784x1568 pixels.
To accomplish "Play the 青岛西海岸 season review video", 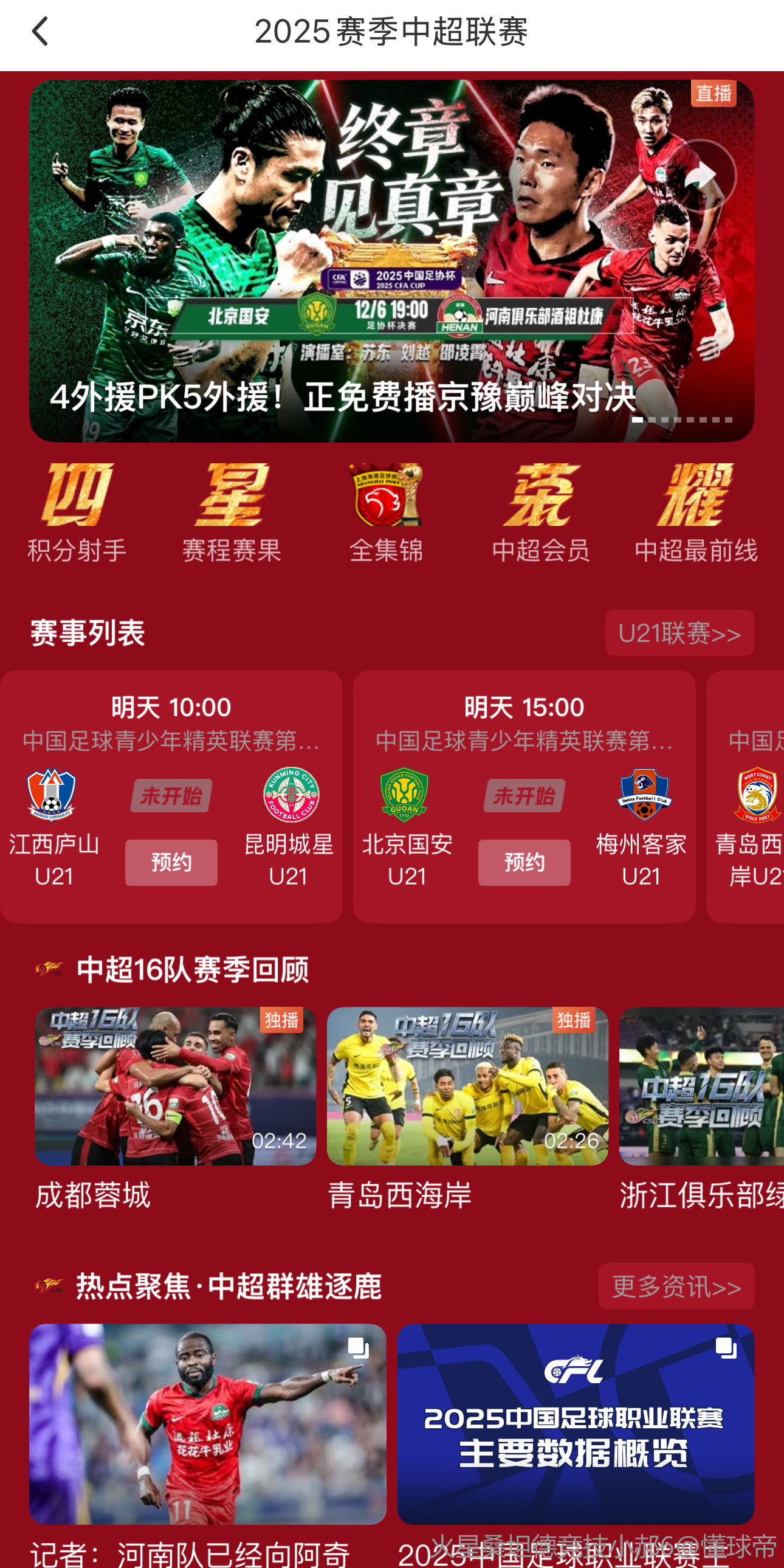I will click(x=467, y=1086).
